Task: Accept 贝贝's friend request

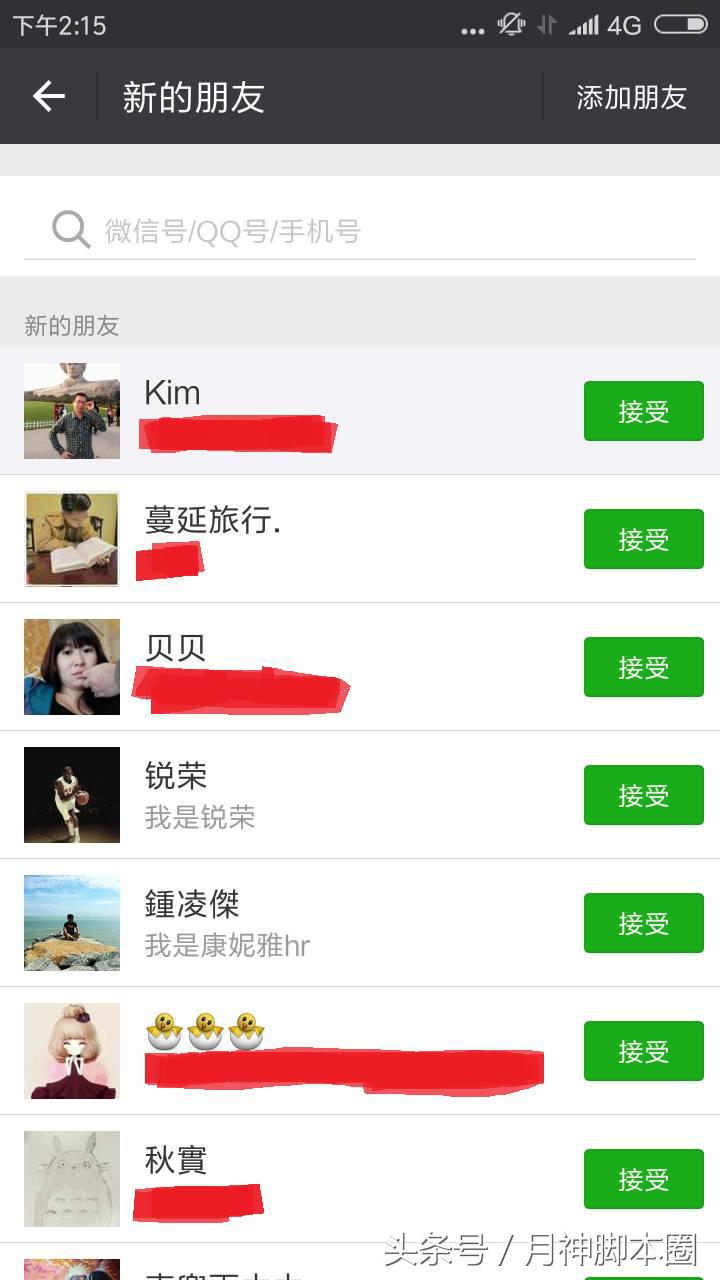Action: [x=643, y=667]
